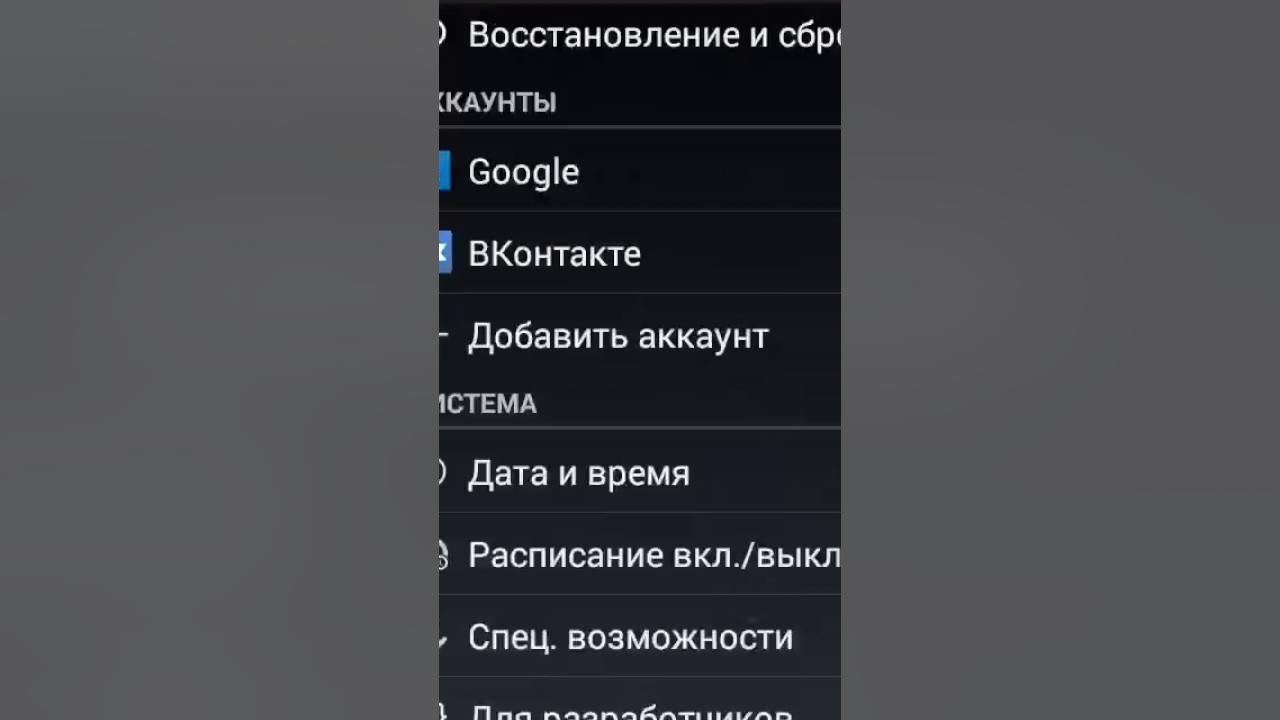
Task: Tap Добавить аккаунт to add an account
Action: point(640,336)
